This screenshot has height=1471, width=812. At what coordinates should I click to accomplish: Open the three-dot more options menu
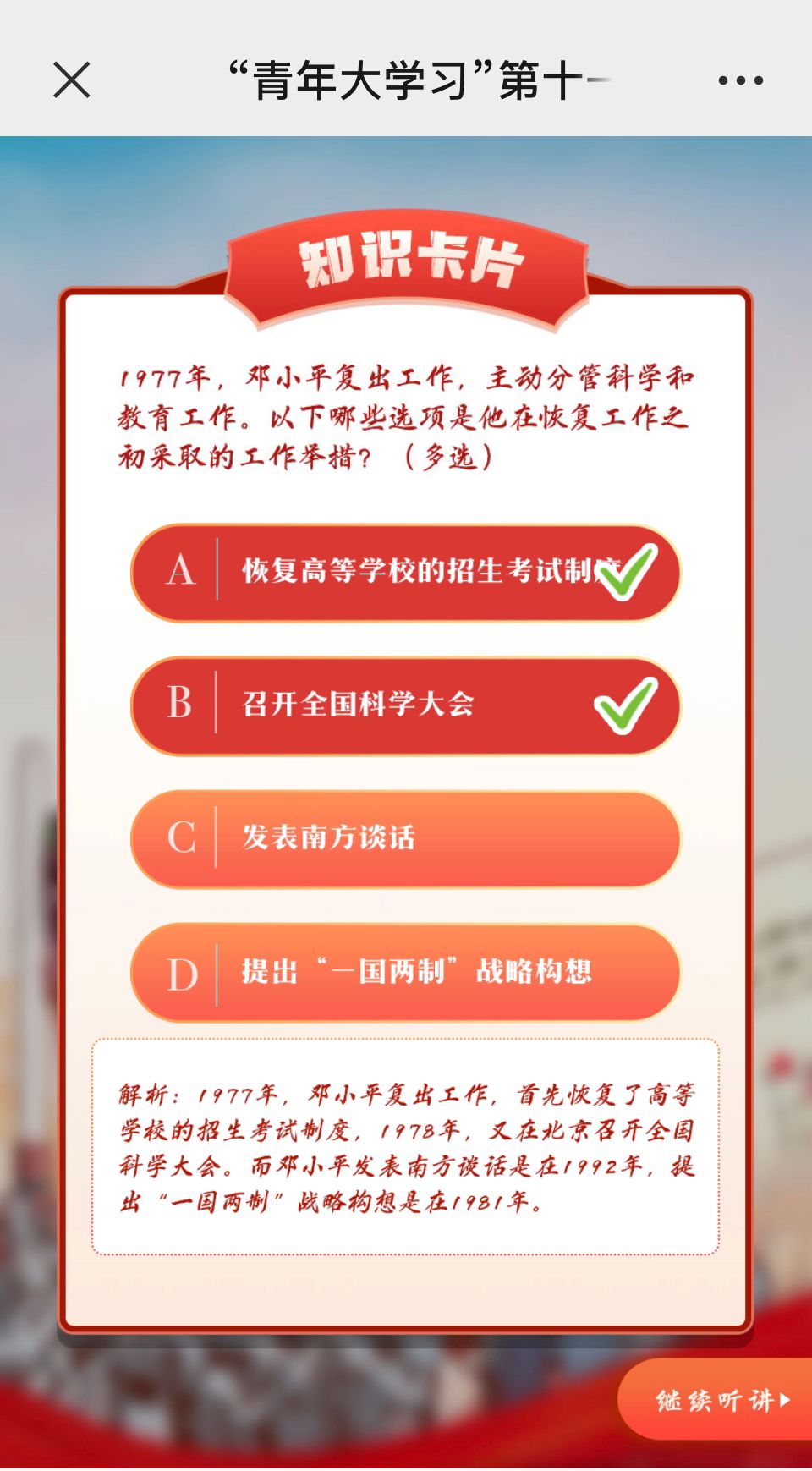point(740,80)
